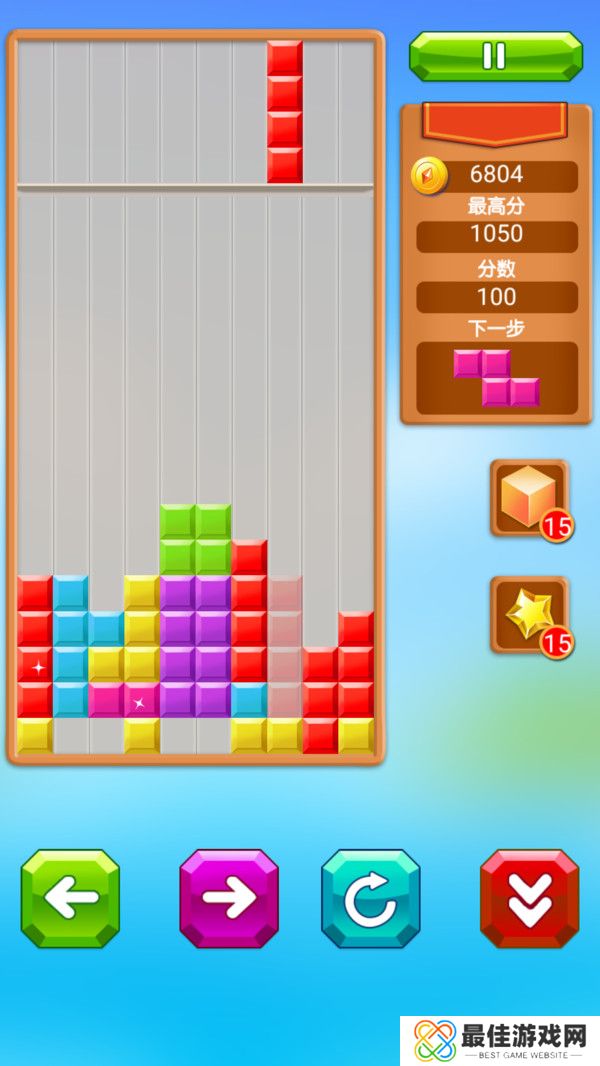Pause the game with the green button
The width and height of the screenshot is (600, 1066).
(x=495, y=55)
